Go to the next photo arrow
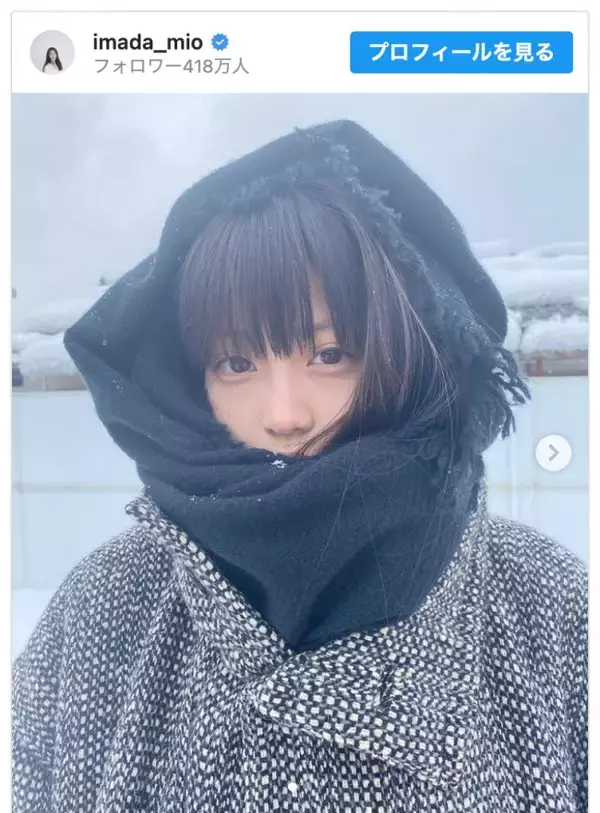The width and height of the screenshot is (600, 813). point(553,453)
